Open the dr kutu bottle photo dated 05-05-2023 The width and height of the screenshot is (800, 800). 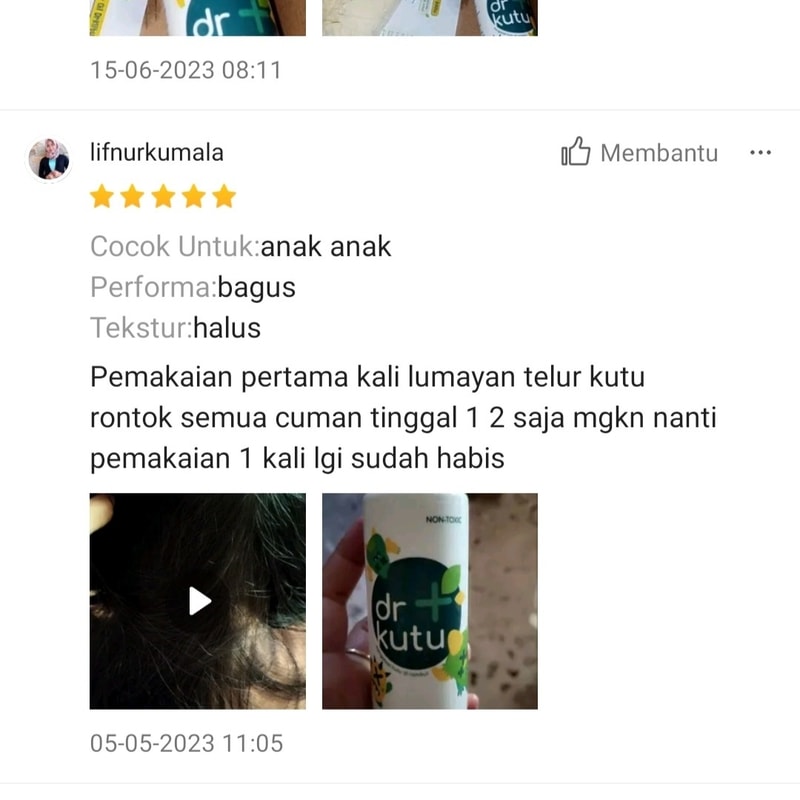[x=429, y=600]
